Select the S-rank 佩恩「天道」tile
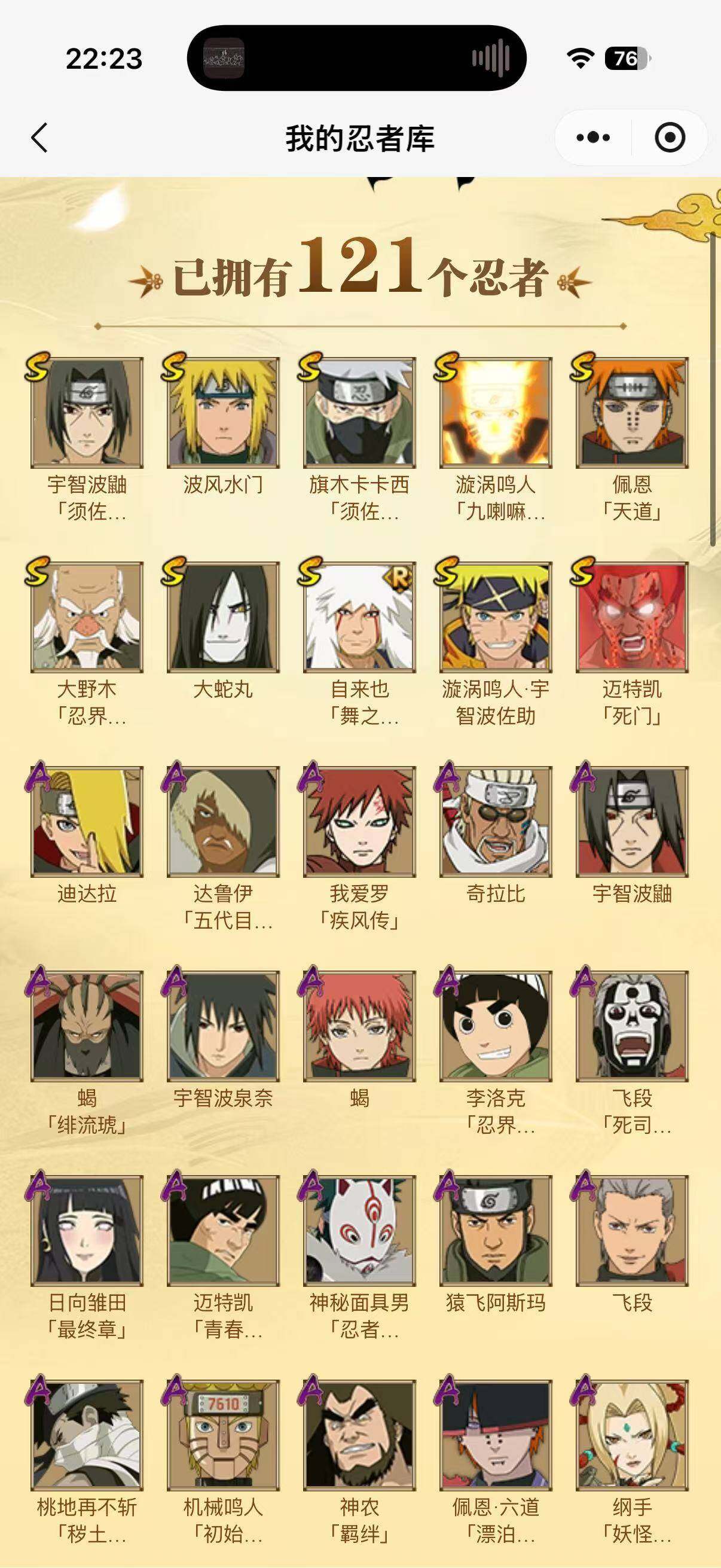 point(631,413)
